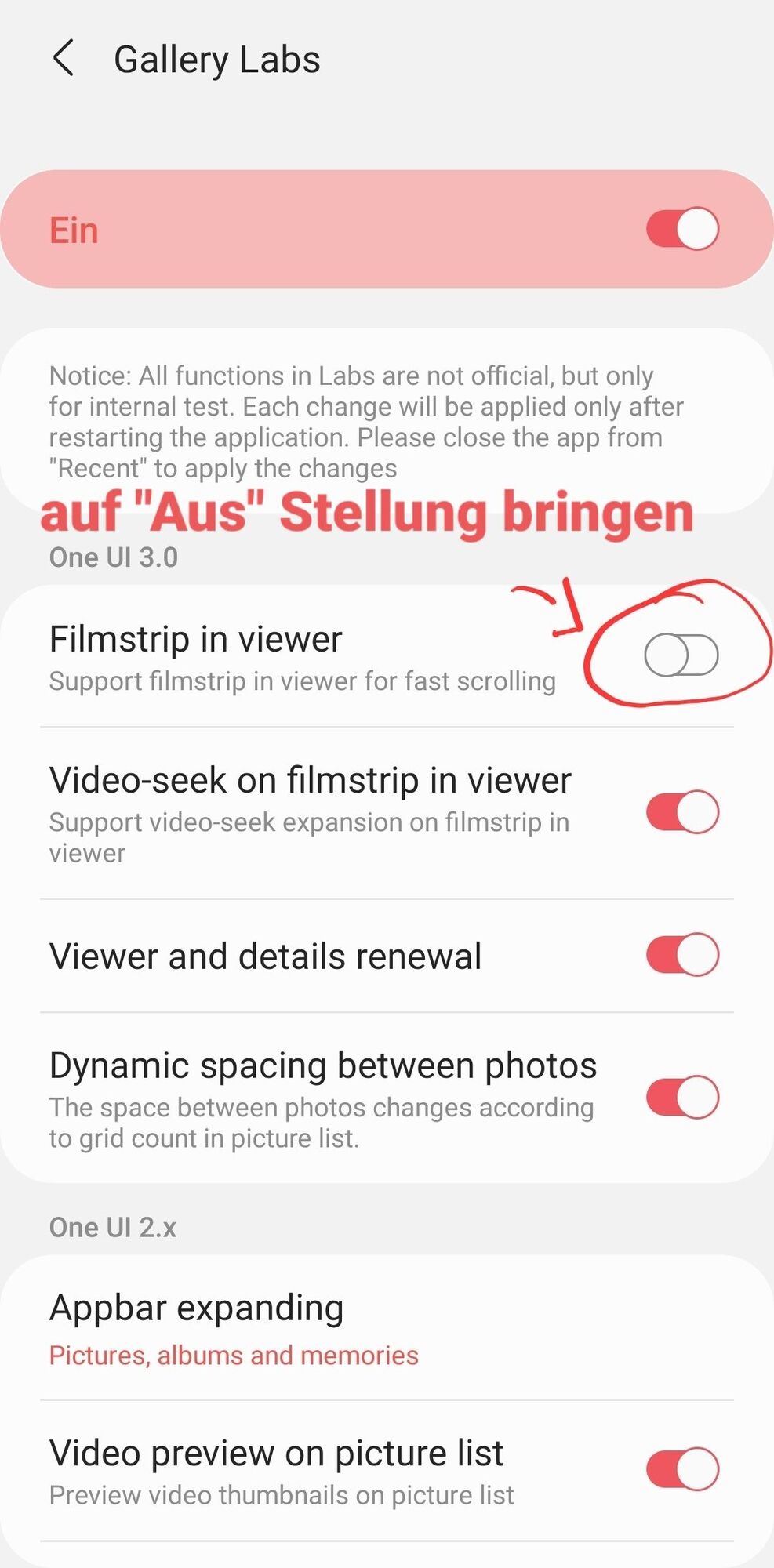Switch off Dynamic spacing between photos

coord(681,1097)
